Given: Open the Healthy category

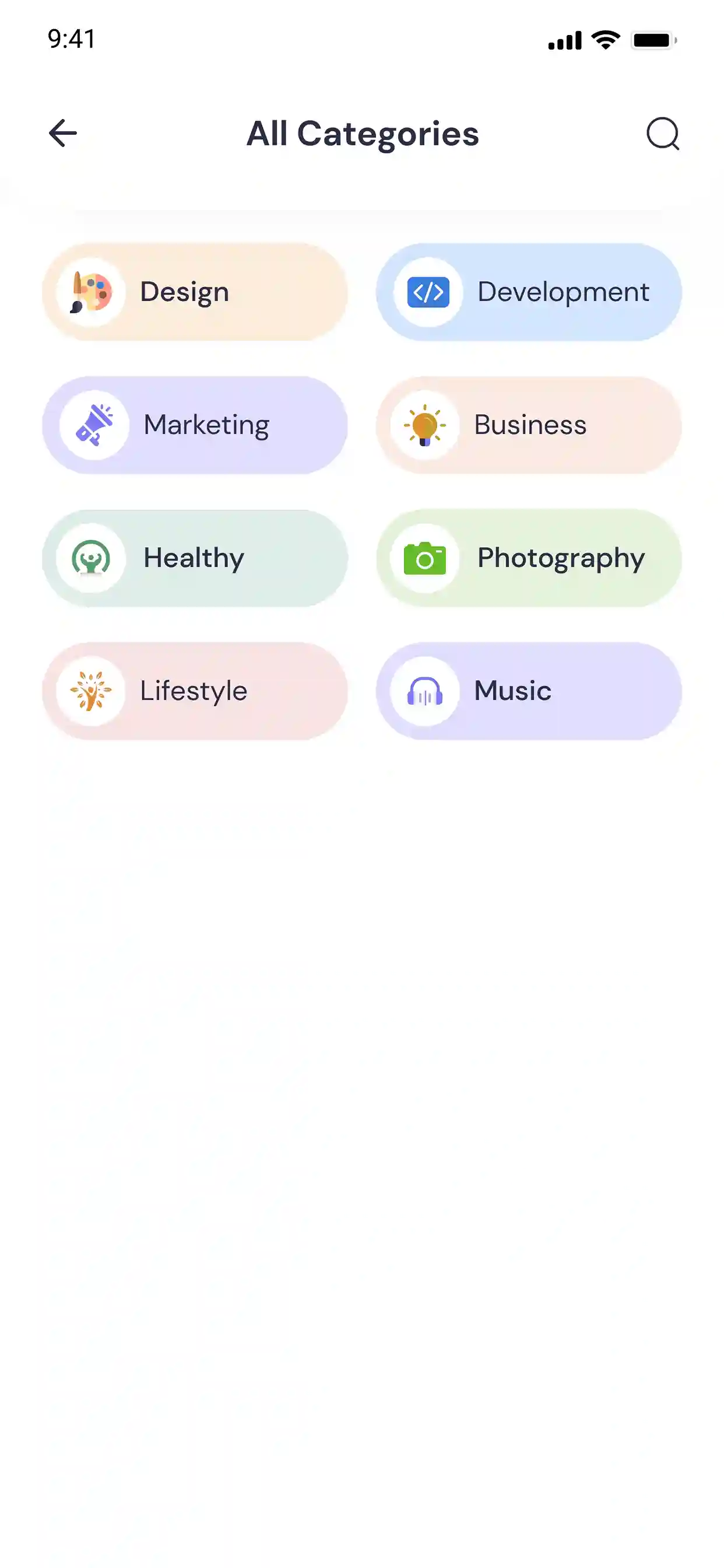Looking at the screenshot, I should (x=195, y=558).
